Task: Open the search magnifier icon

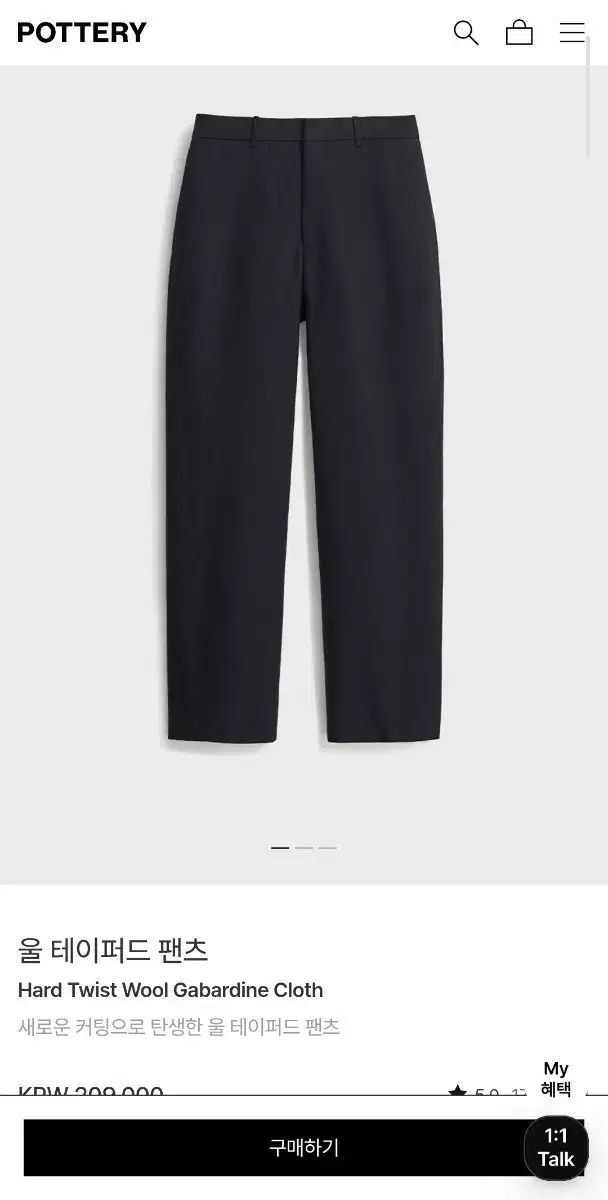Action: pos(466,32)
